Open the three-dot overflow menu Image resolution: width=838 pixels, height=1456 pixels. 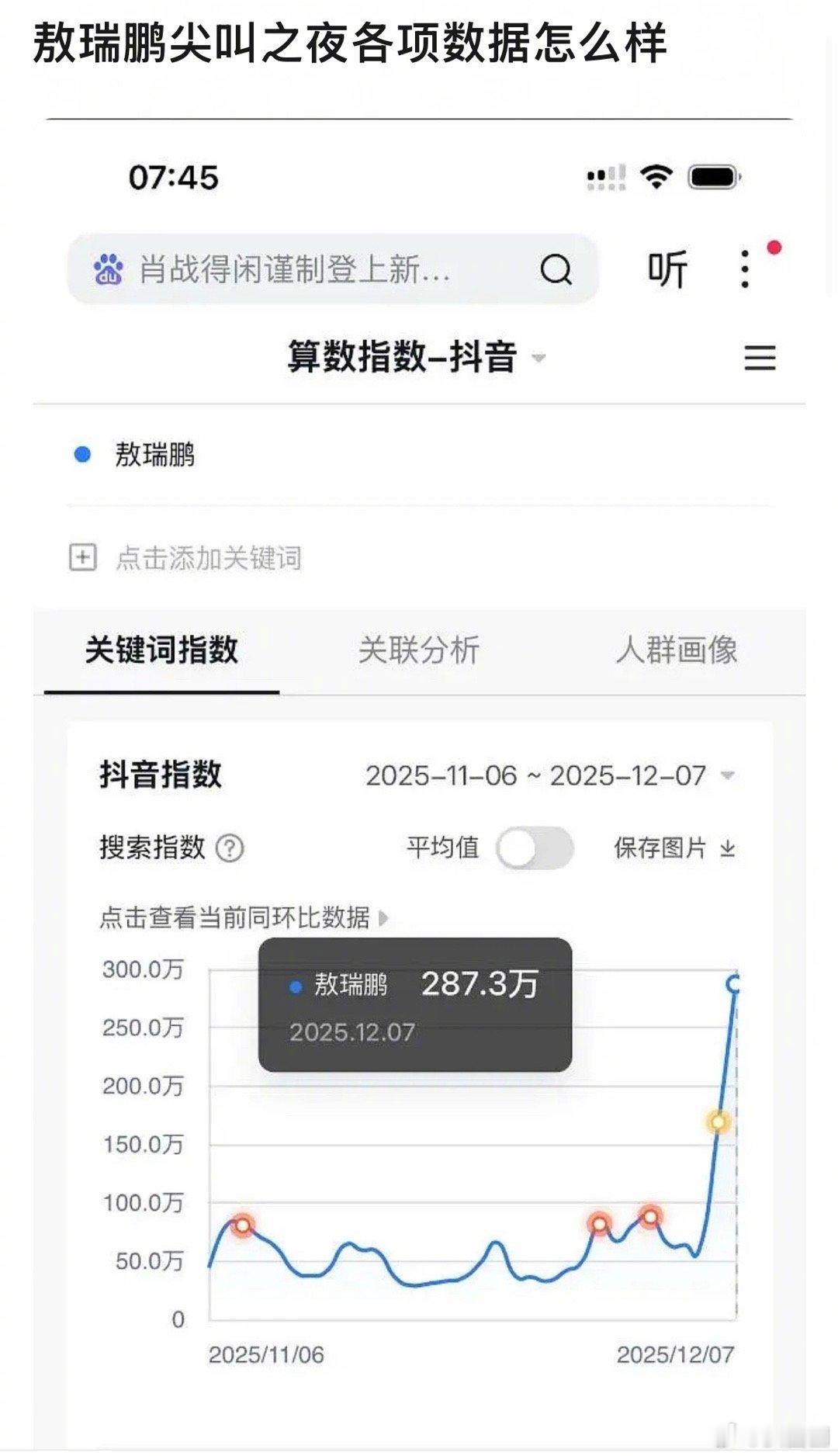click(x=745, y=270)
